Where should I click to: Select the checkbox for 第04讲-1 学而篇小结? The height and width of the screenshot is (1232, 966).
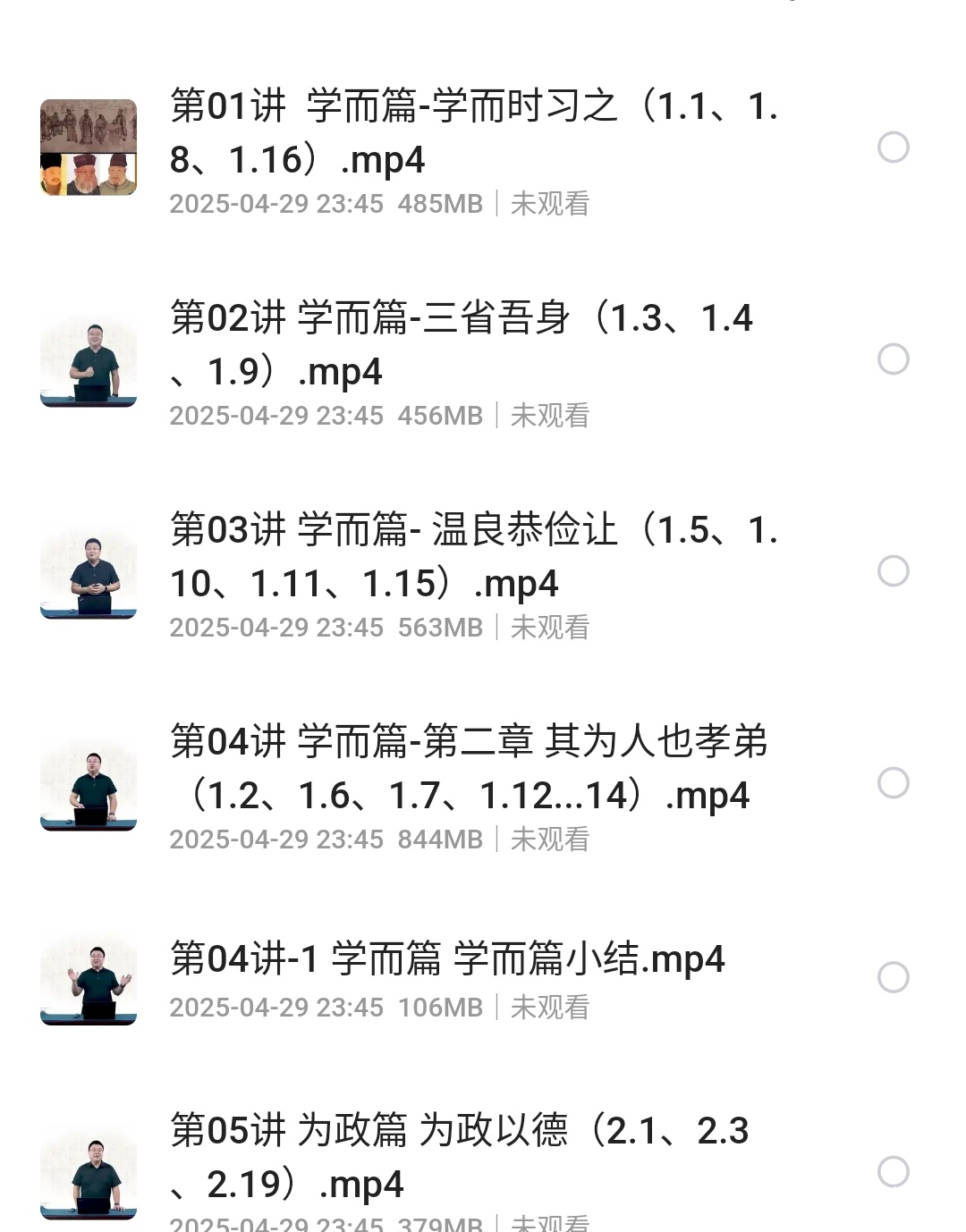893,977
